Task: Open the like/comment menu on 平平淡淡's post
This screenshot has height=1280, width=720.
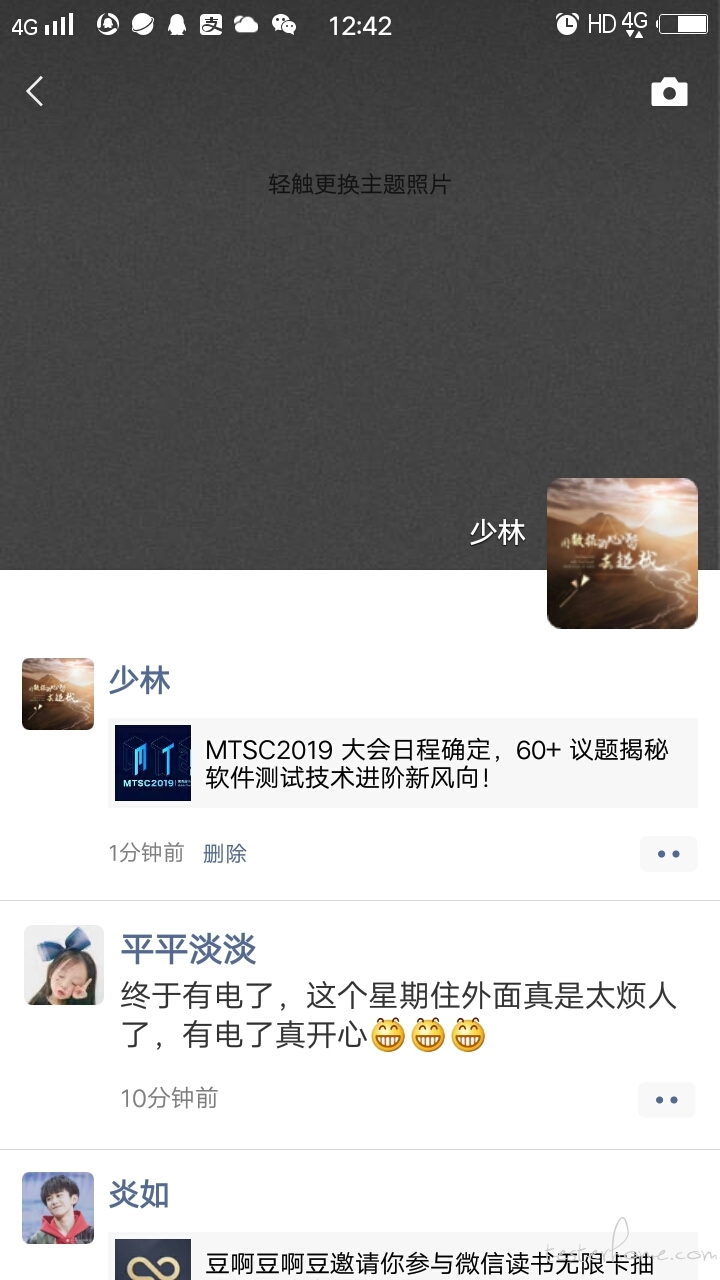Action: [666, 1099]
